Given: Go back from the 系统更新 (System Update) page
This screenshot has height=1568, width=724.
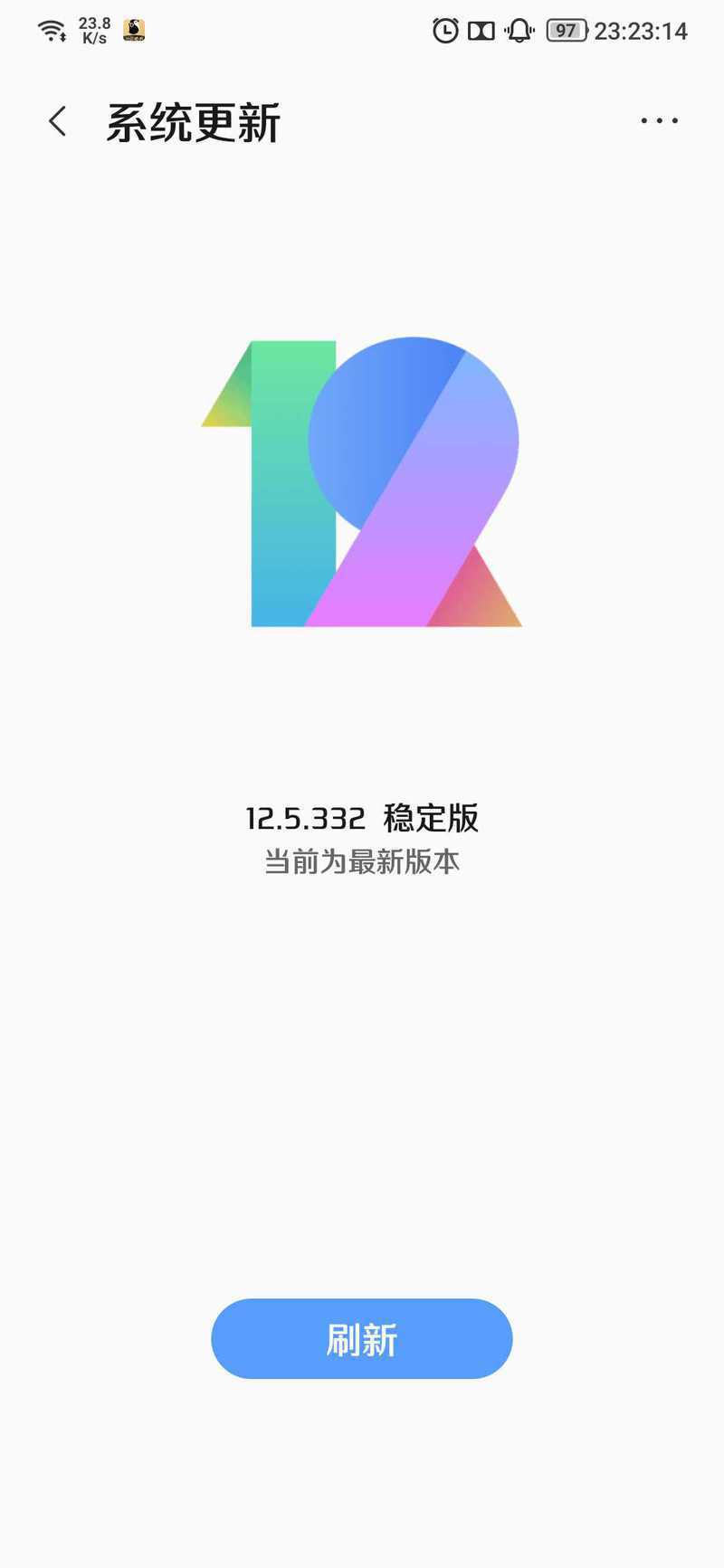Looking at the screenshot, I should tap(58, 121).
